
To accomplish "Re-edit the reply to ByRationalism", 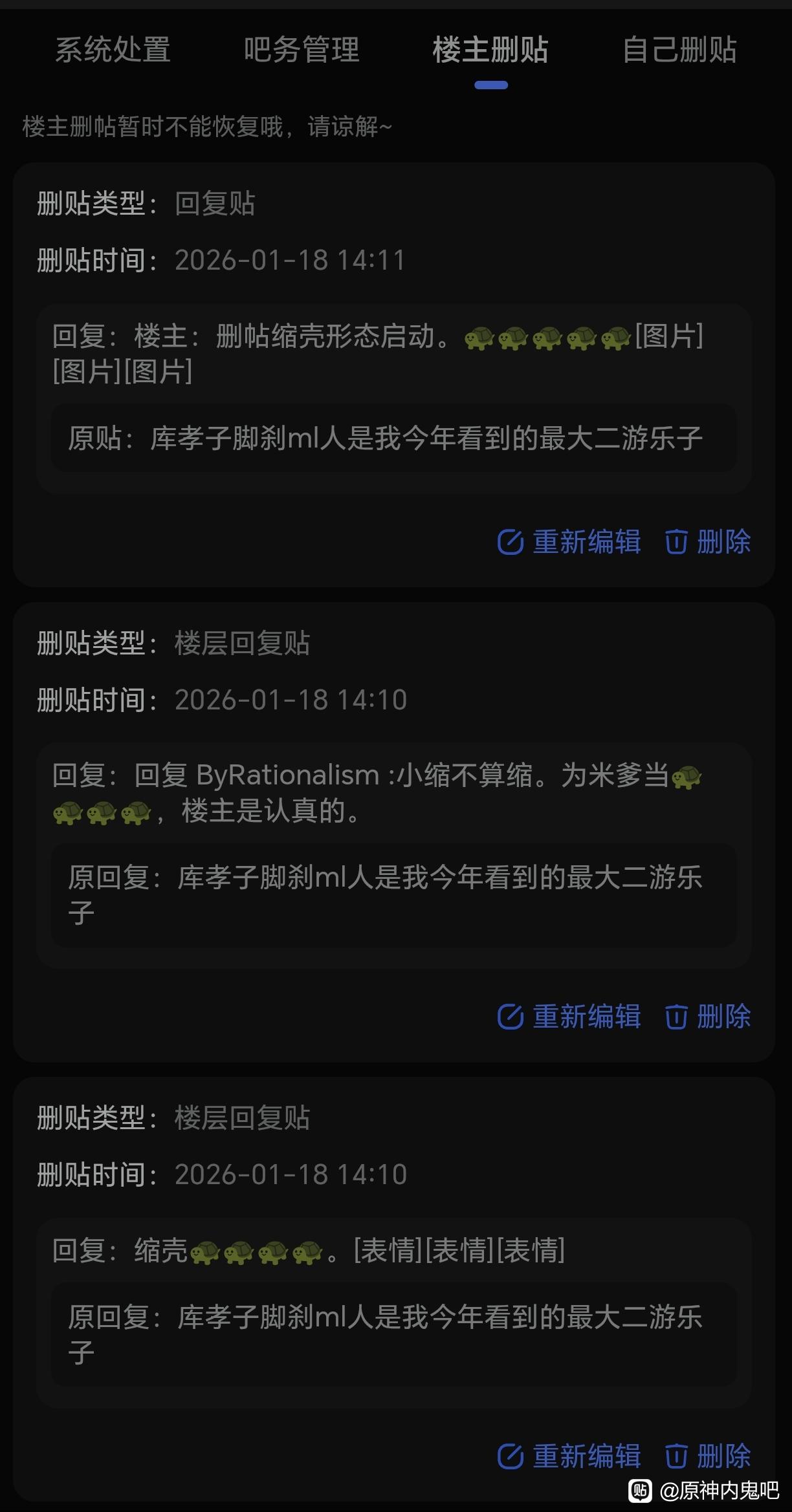I will (x=569, y=1017).
